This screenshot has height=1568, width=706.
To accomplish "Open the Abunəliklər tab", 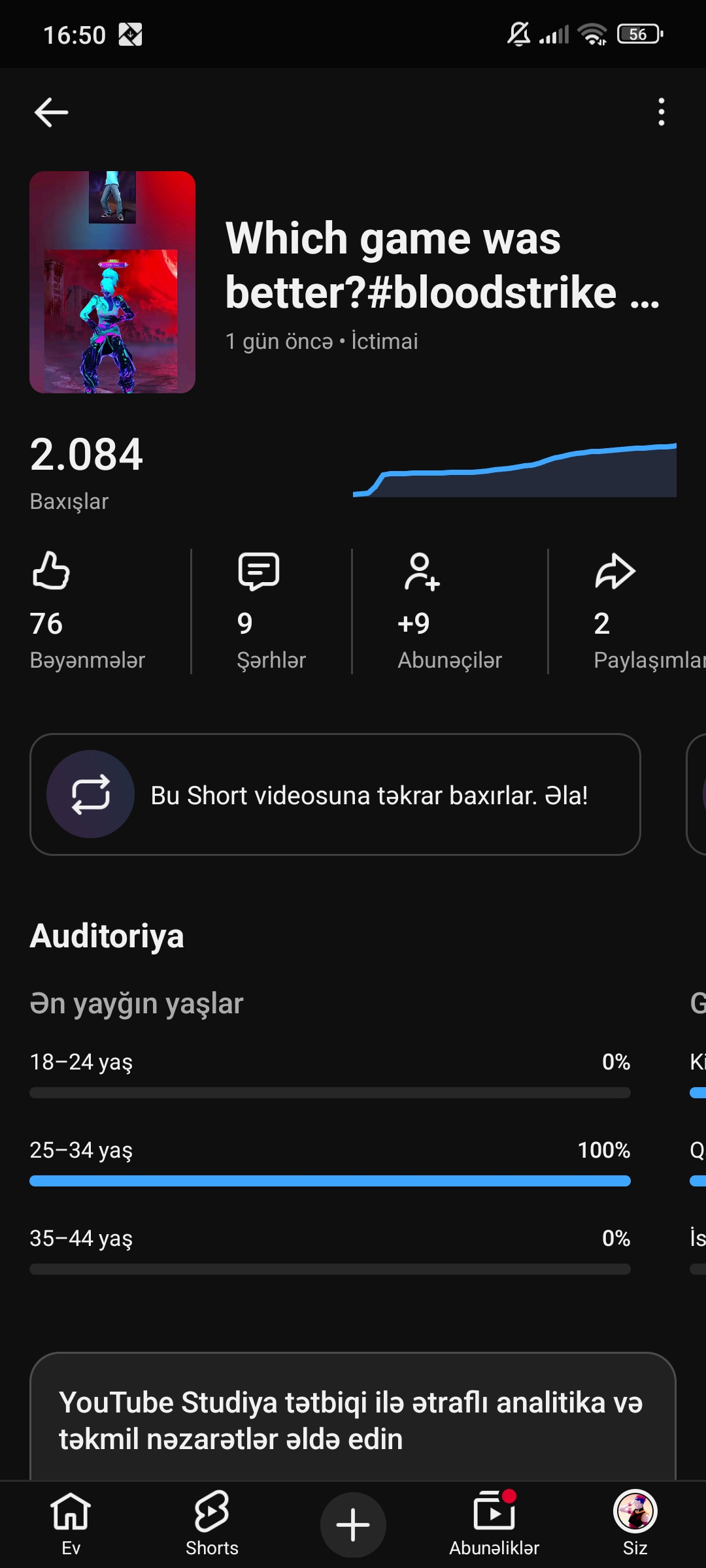I will click(494, 1524).
